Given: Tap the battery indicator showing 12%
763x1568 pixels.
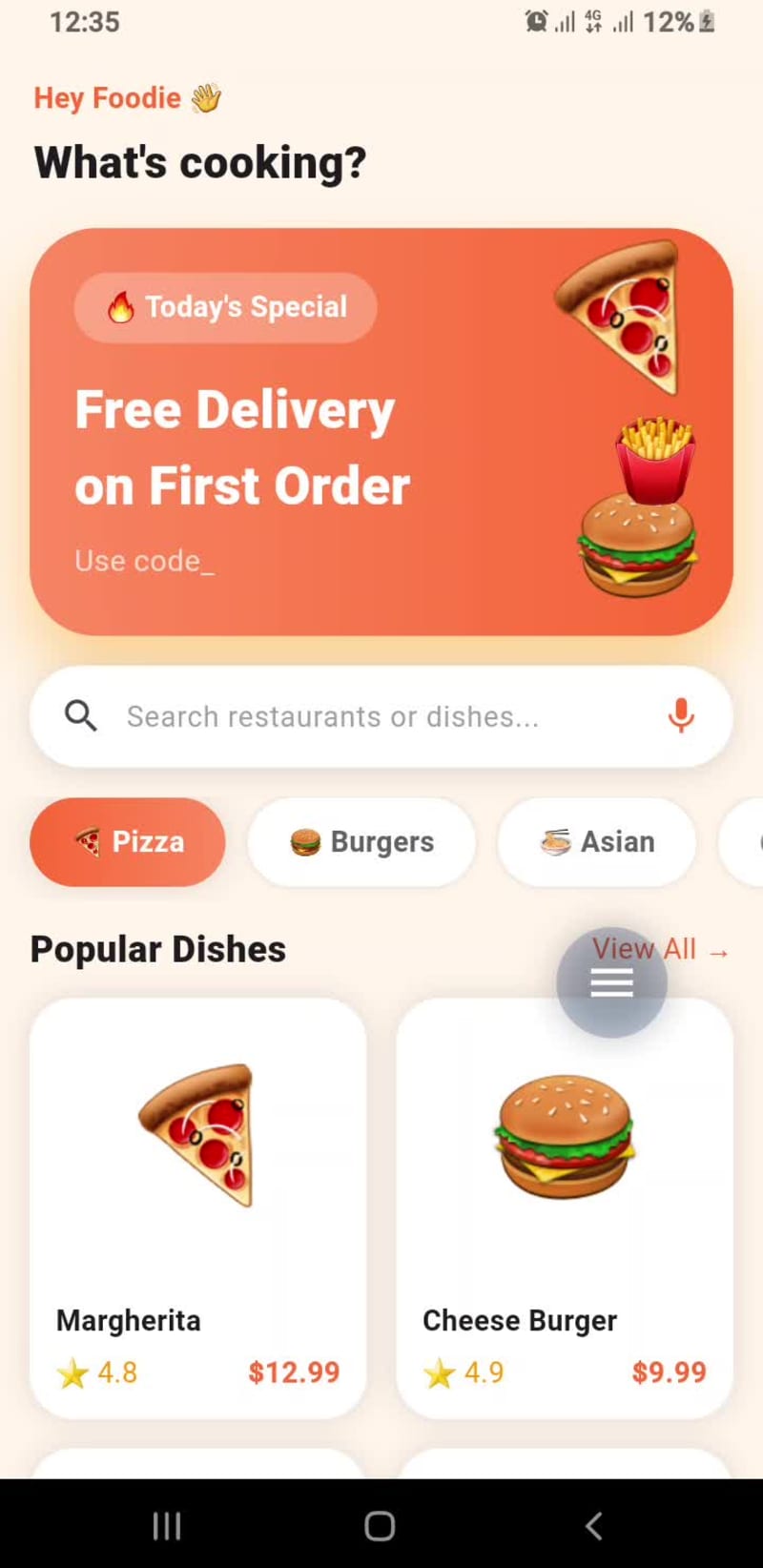Looking at the screenshot, I should [670, 22].
